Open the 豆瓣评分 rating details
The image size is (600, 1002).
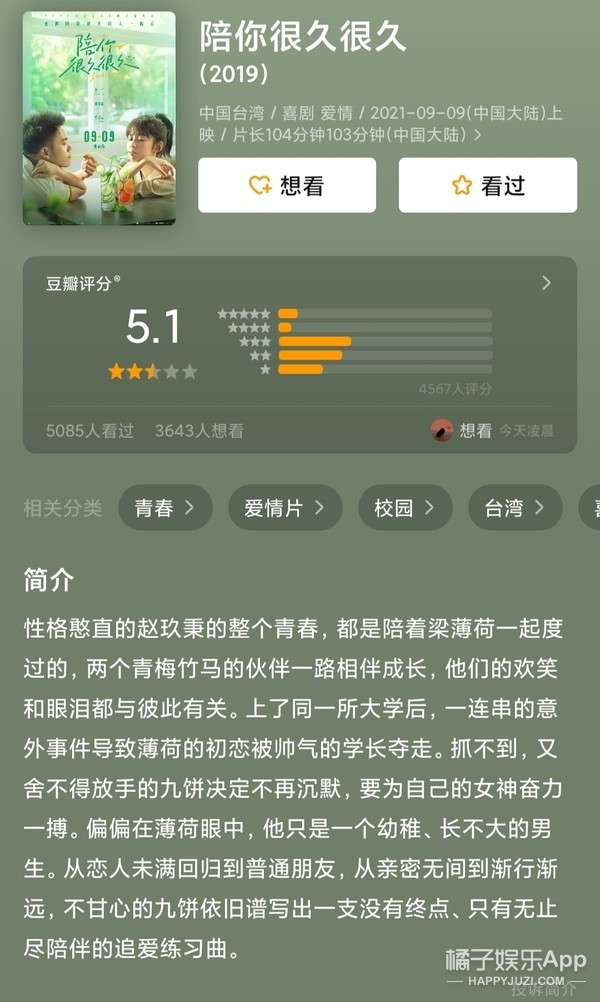[x=546, y=283]
